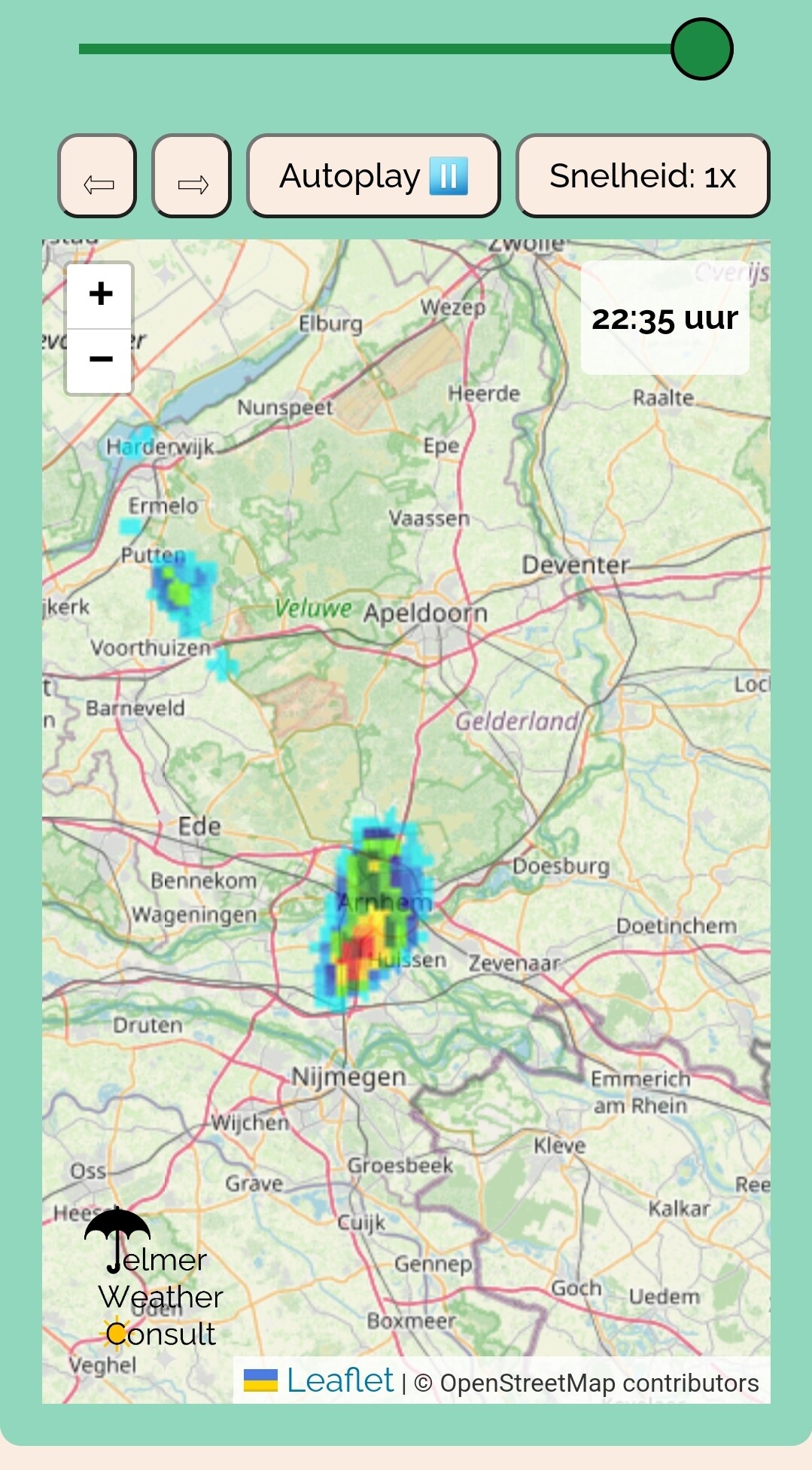Advance to the next radar frame
Image resolution: width=812 pixels, height=1470 pixels.
[191, 176]
